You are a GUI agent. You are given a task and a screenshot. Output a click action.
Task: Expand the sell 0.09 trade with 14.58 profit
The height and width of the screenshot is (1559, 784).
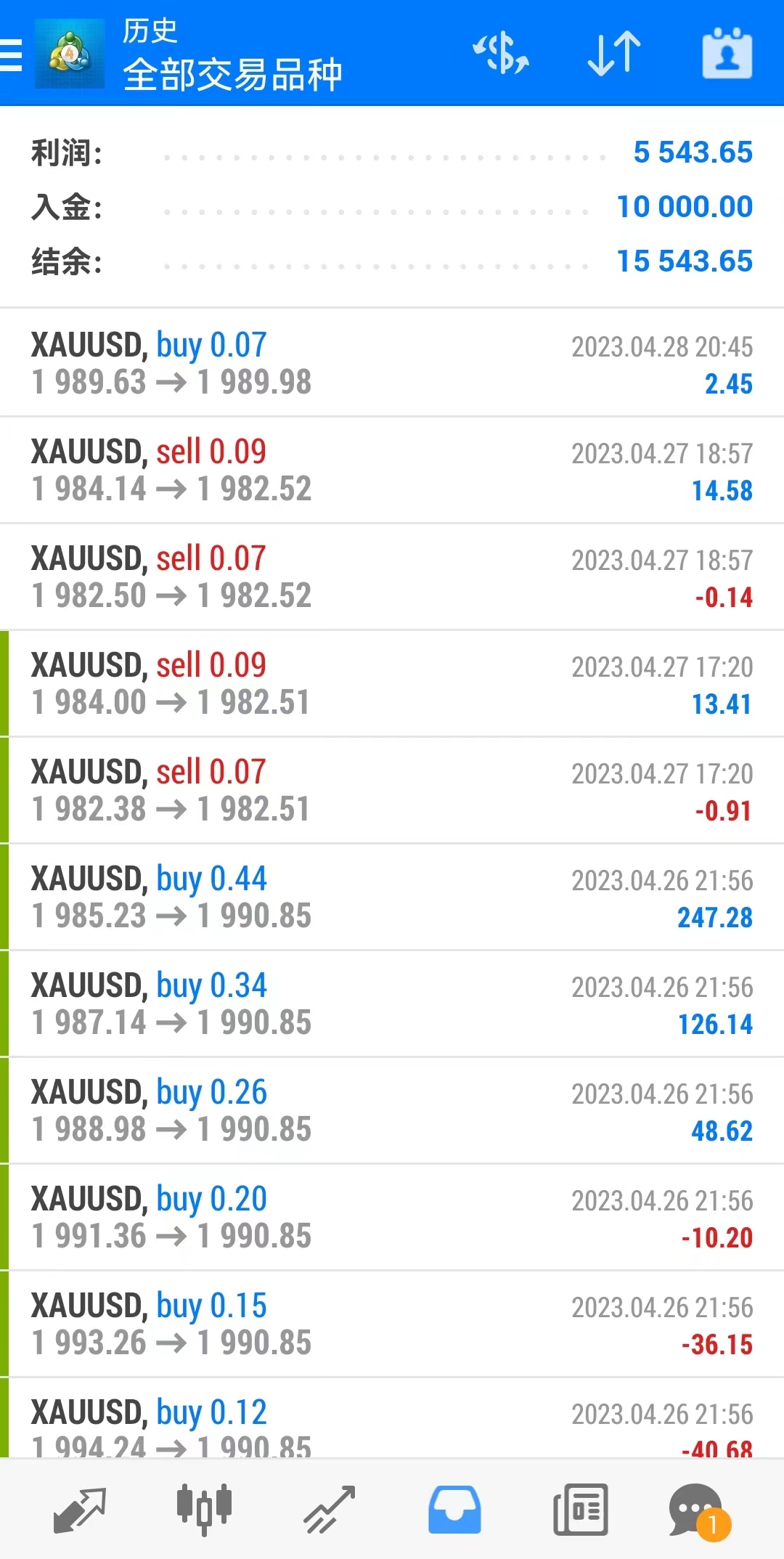click(392, 470)
